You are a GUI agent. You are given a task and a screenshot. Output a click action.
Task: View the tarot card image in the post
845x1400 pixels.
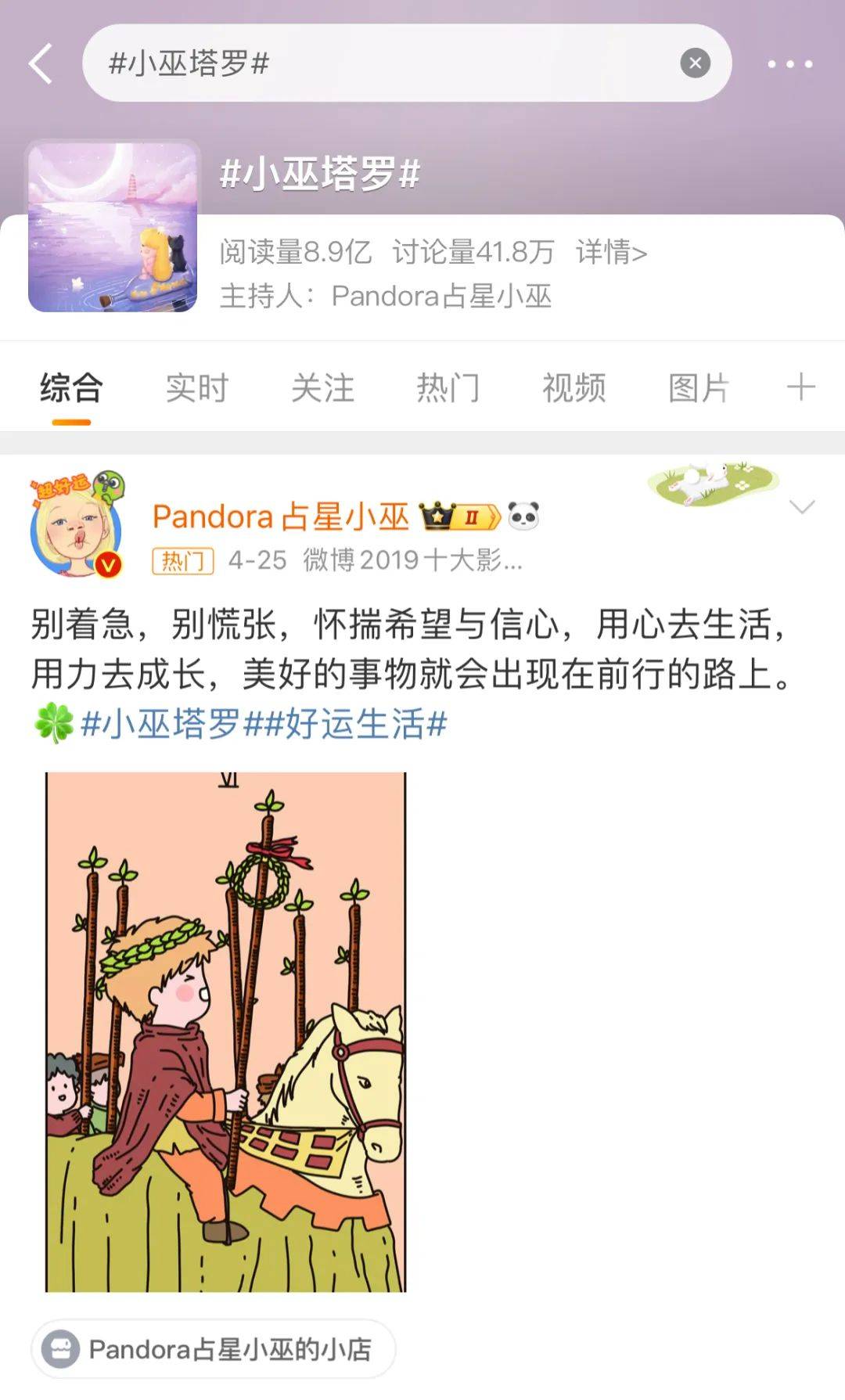point(226,1031)
